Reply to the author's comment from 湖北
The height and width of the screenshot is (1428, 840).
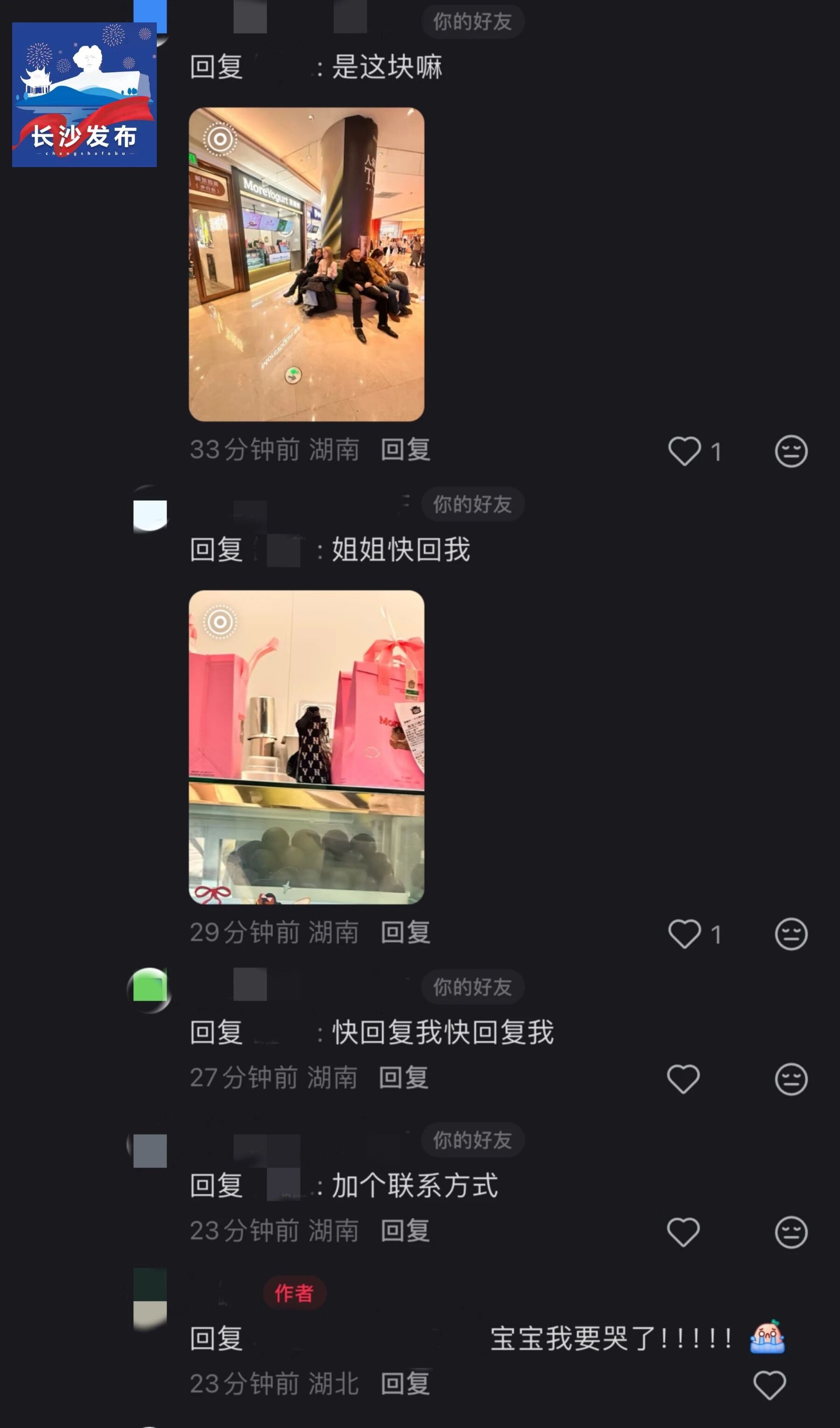(405, 1384)
